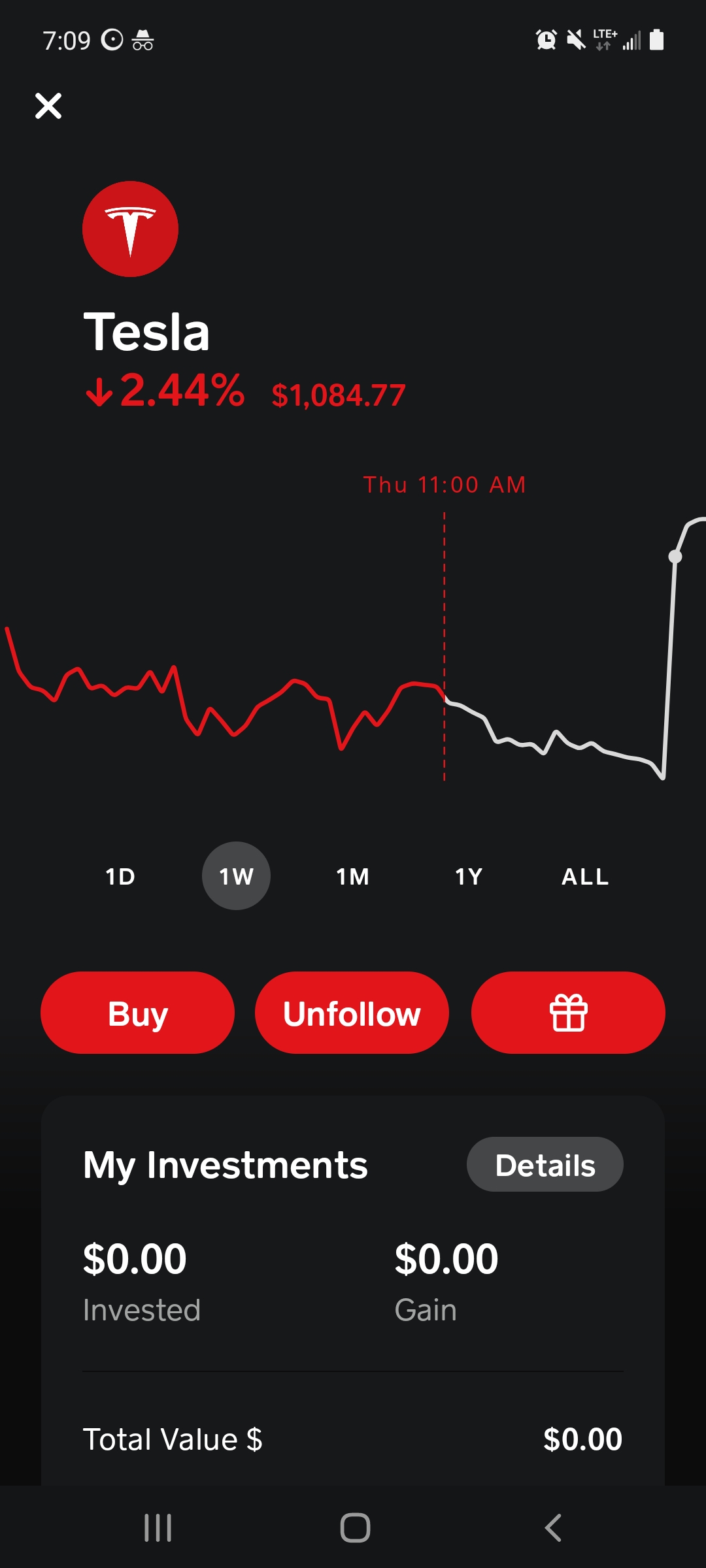The width and height of the screenshot is (706, 1568).
Task: Show the 1M price chart
Action: (353, 876)
